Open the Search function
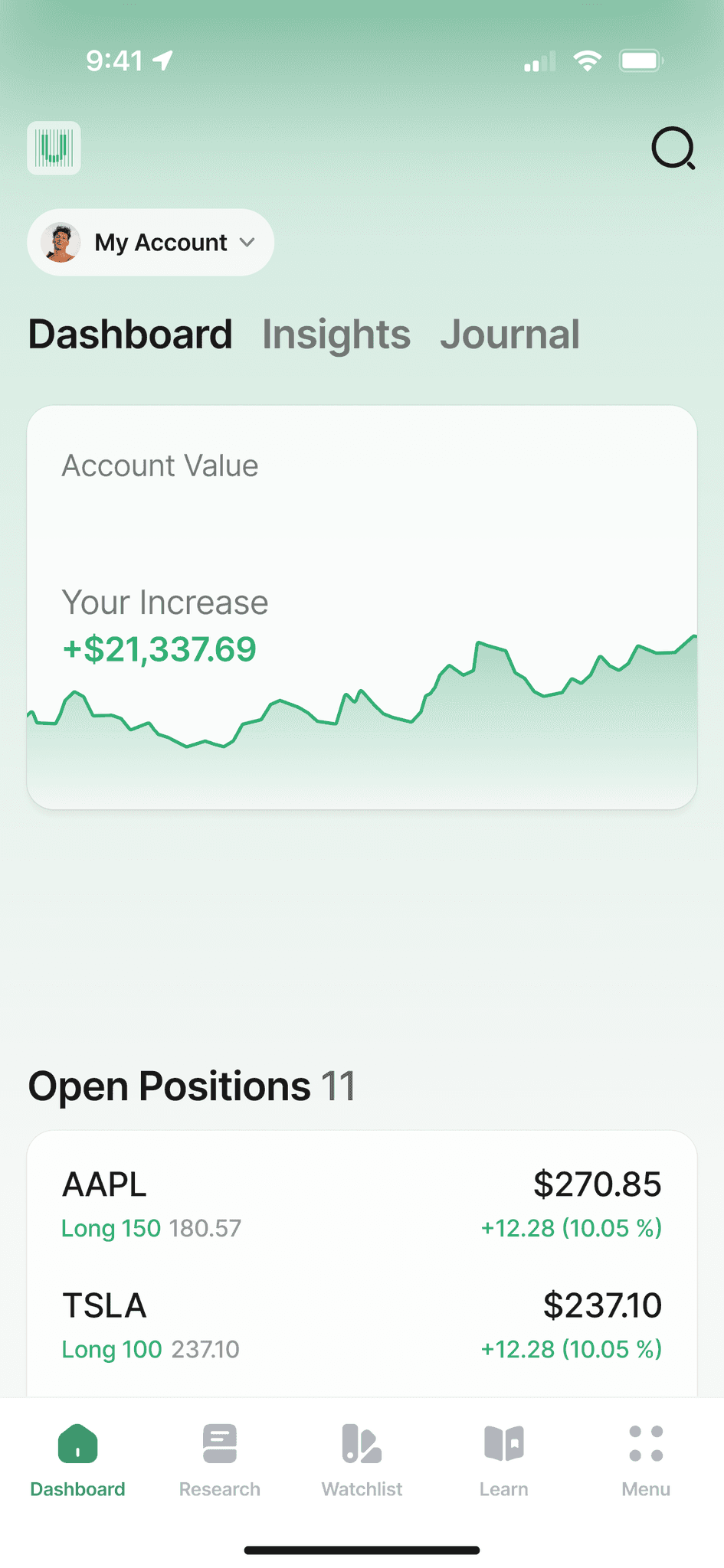The image size is (724, 1568). pyautogui.click(x=673, y=149)
